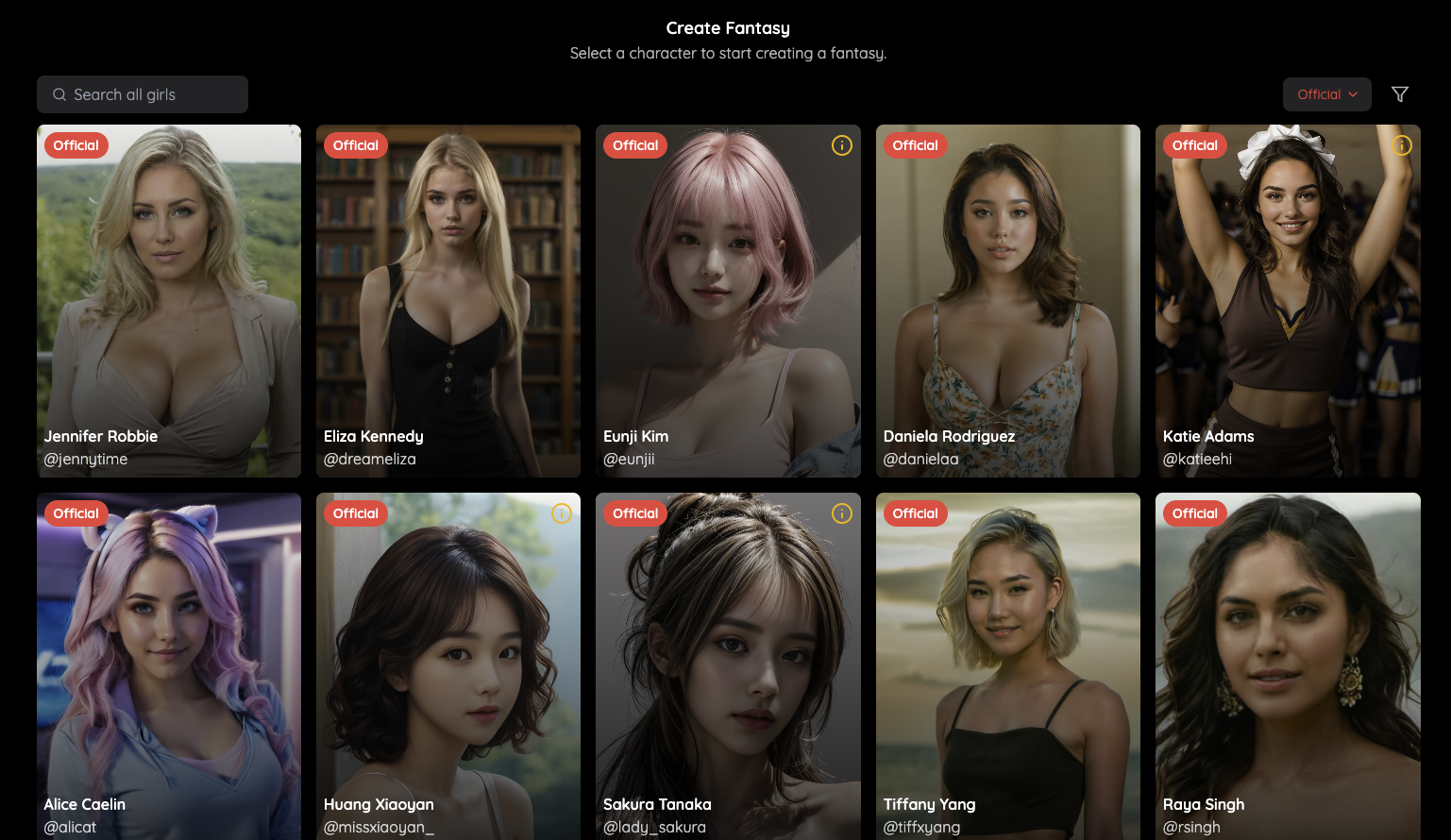
Task: Select the Daniela Rodriguez character card
Action: tap(1007, 302)
